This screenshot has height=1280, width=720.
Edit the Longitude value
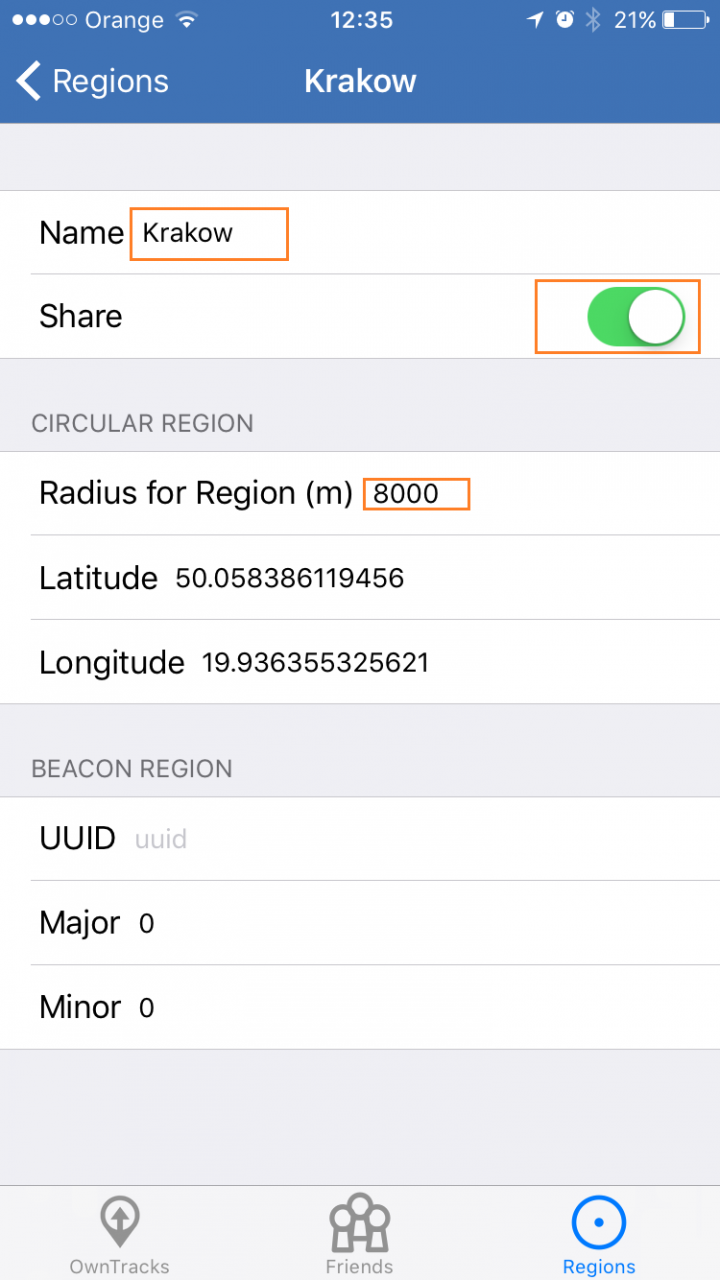click(x=315, y=662)
